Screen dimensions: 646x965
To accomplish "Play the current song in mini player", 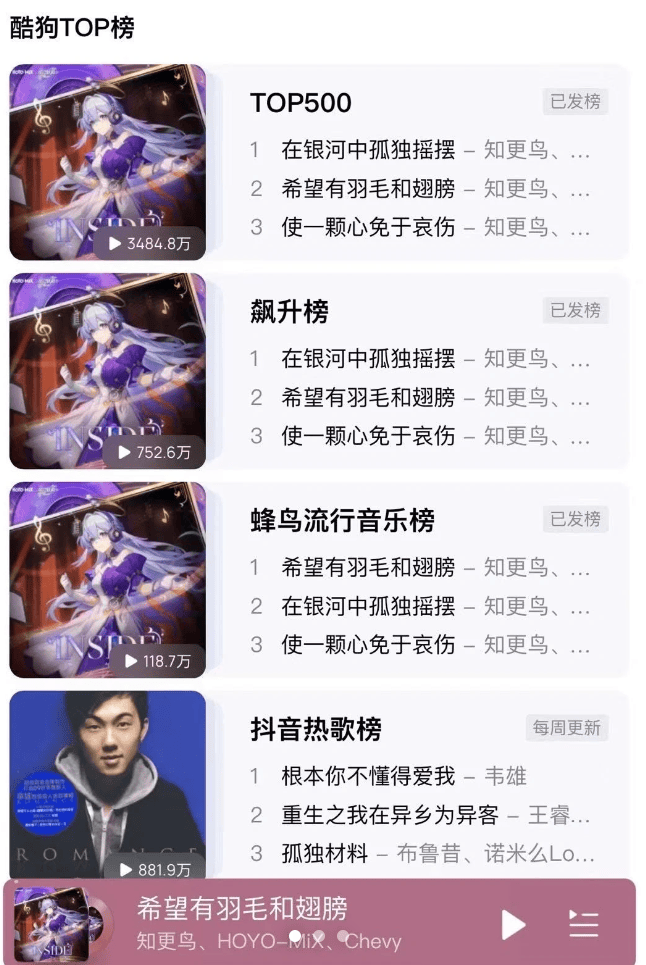I will point(513,924).
